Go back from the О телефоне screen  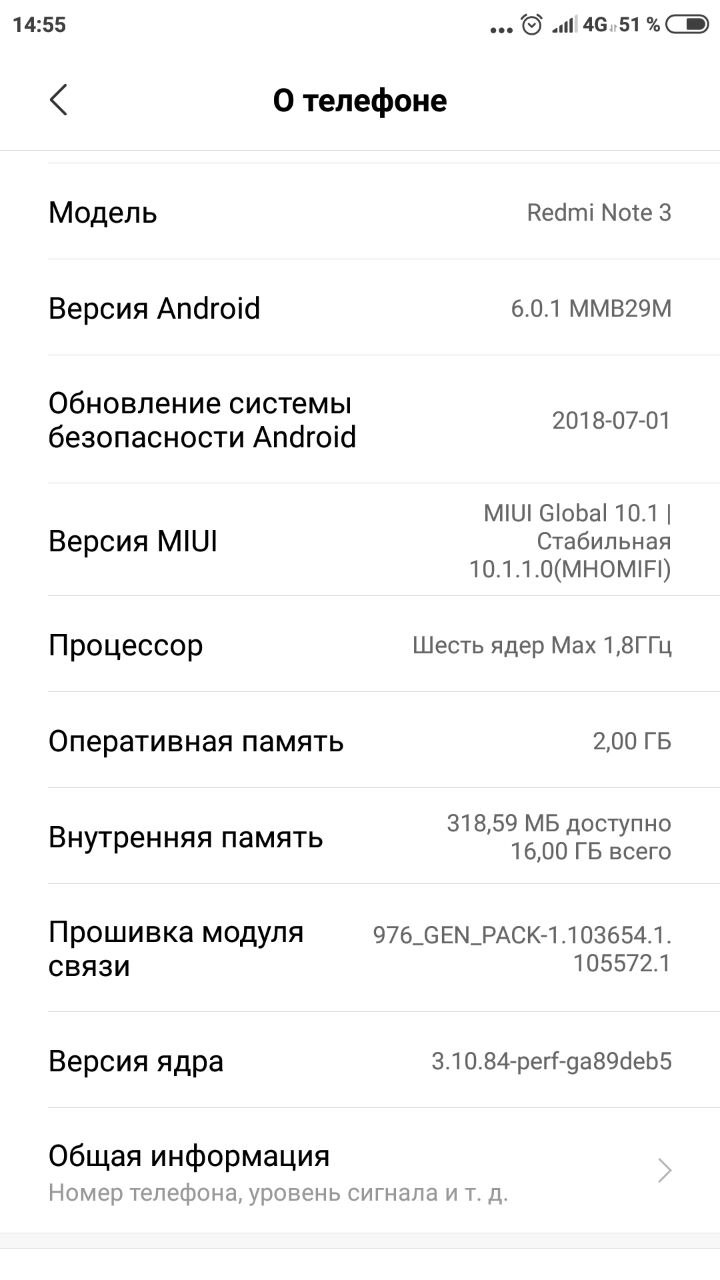(59, 100)
